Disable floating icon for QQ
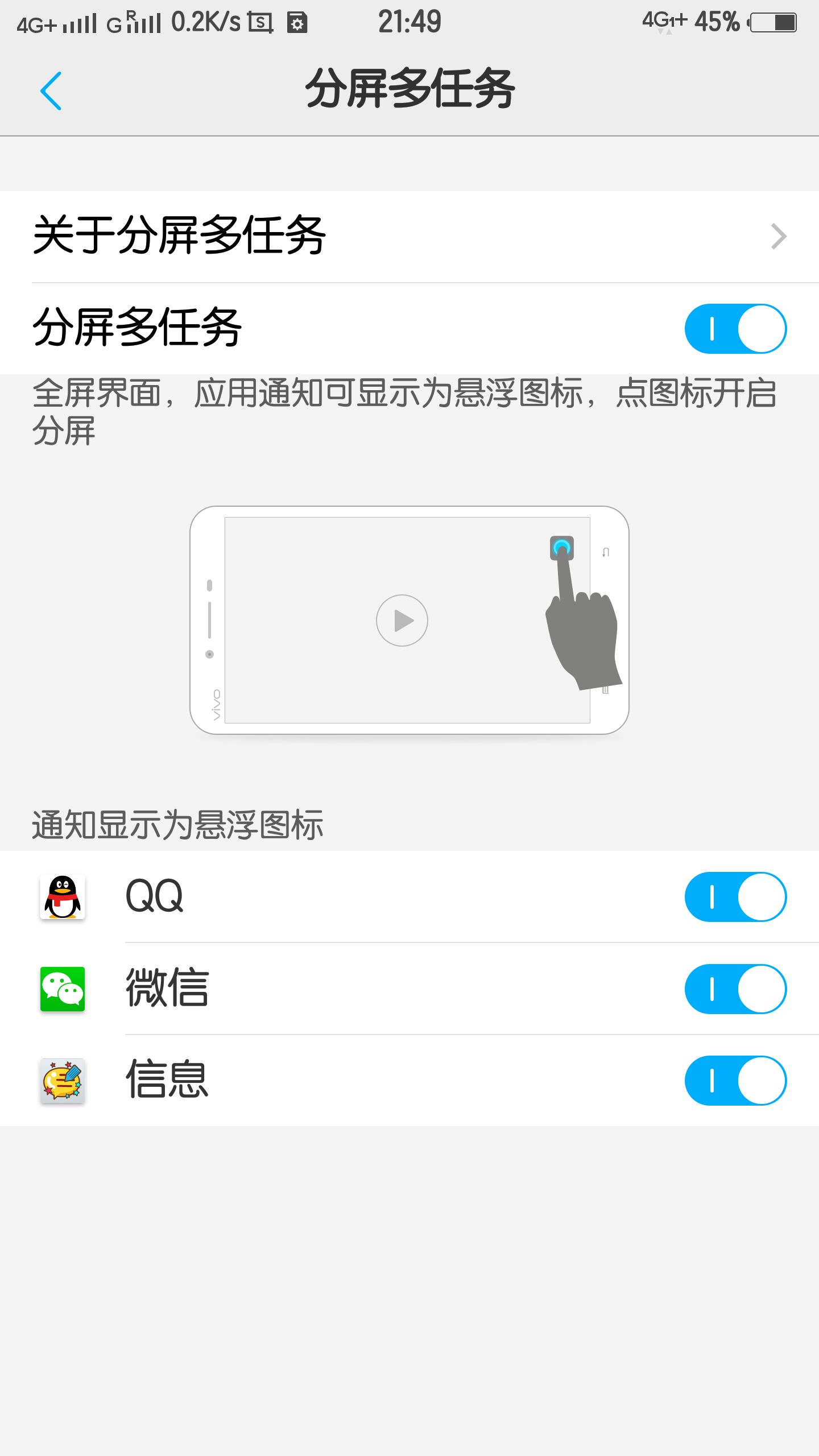The image size is (819, 1456). (x=735, y=897)
